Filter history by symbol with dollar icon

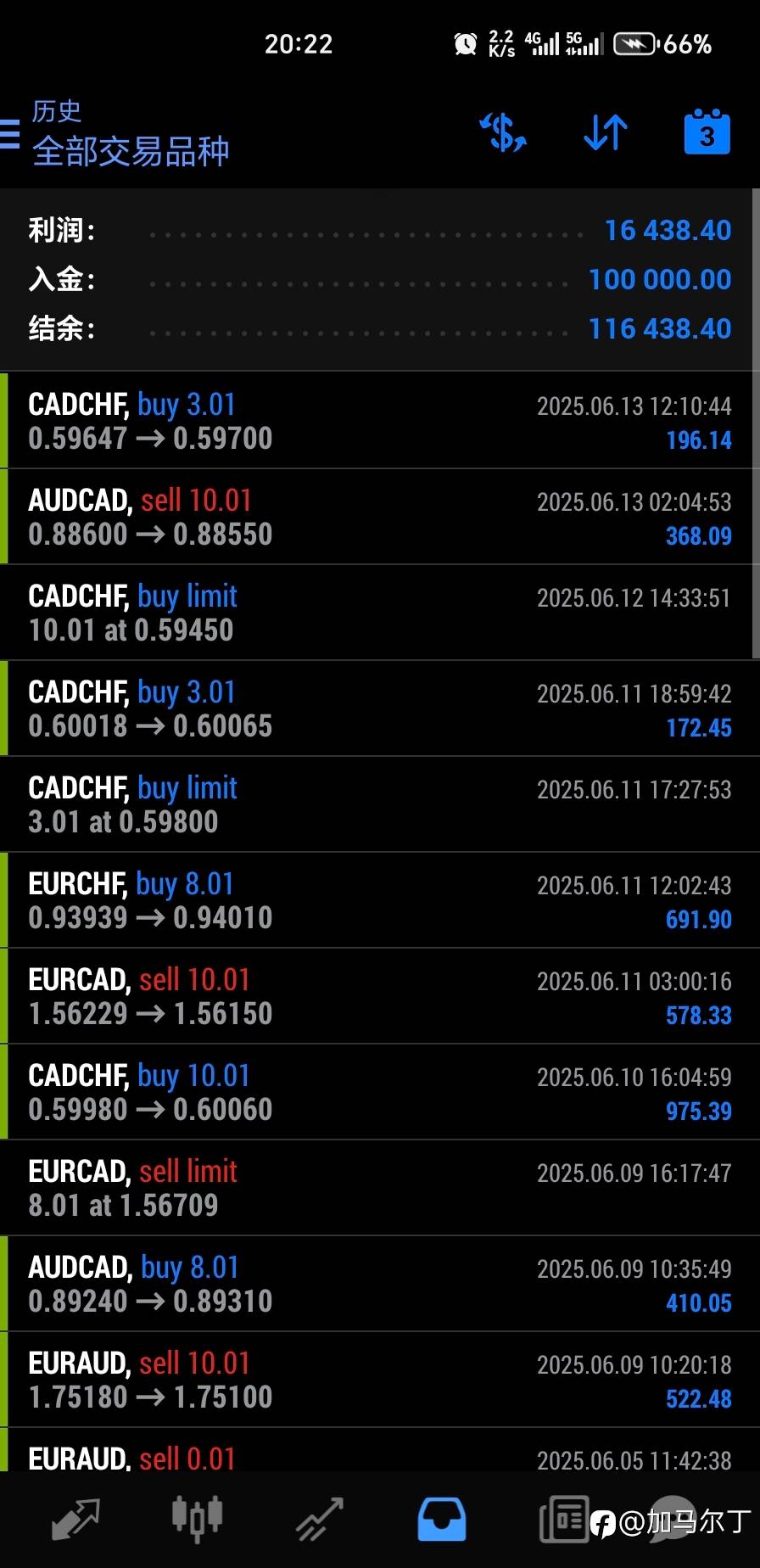tap(503, 133)
